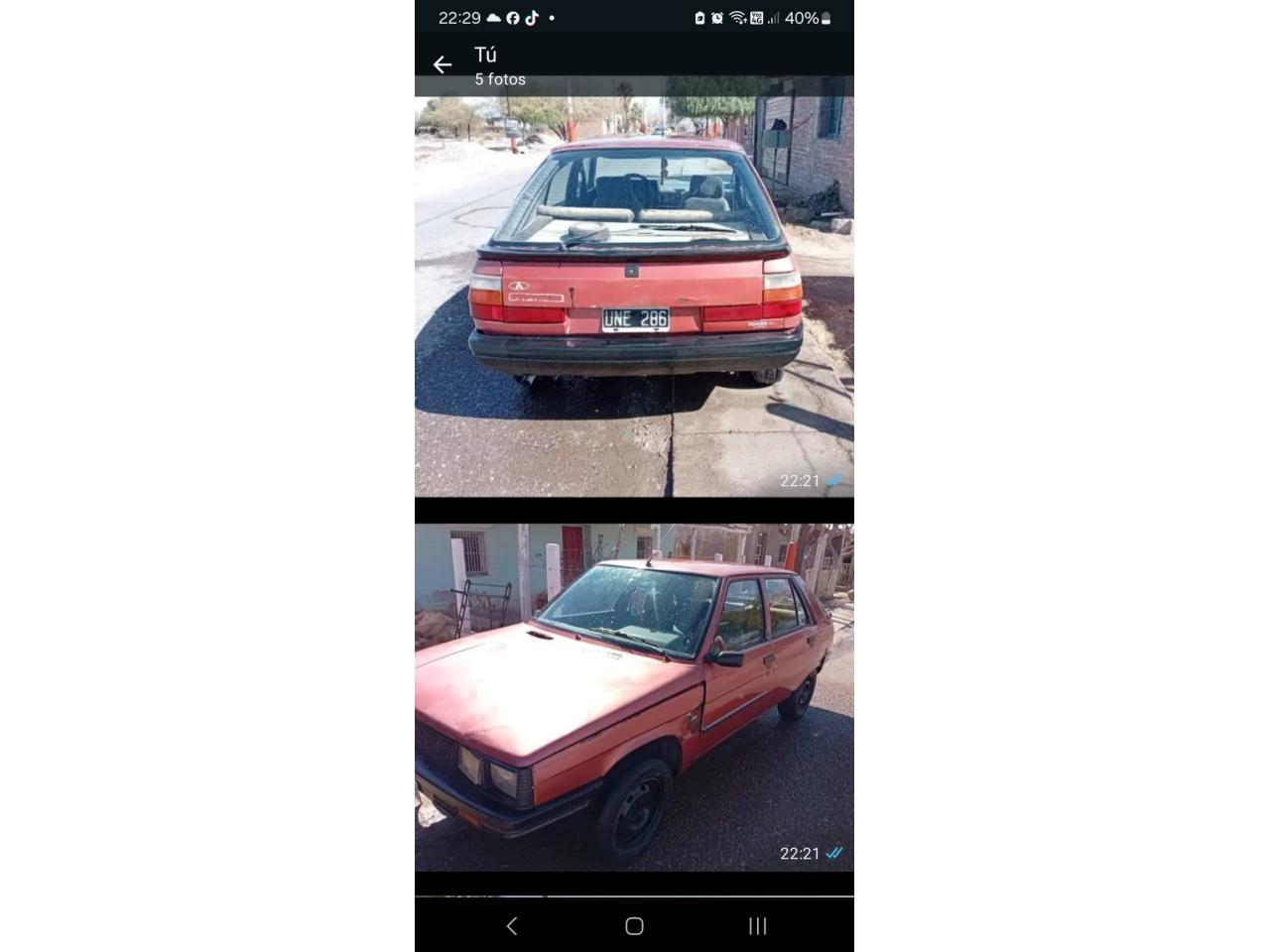The height and width of the screenshot is (952, 1270).
Task: Open the recent apps view
Action: tap(757, 926)
